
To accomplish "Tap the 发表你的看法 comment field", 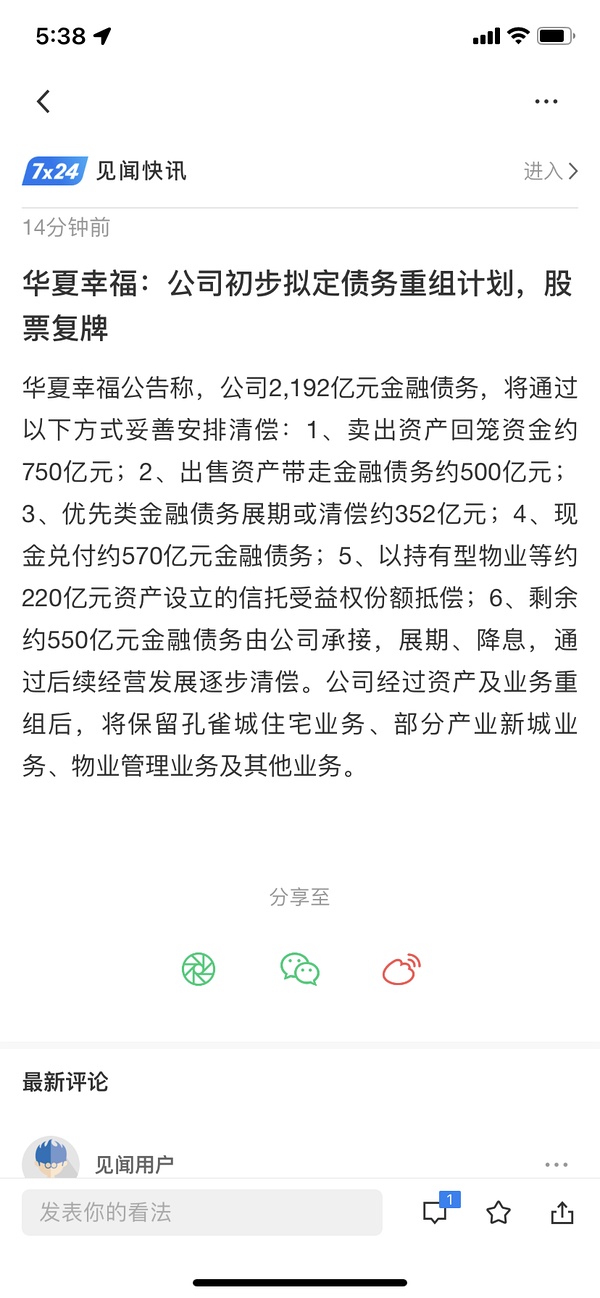I will (x=202, y=1213).
